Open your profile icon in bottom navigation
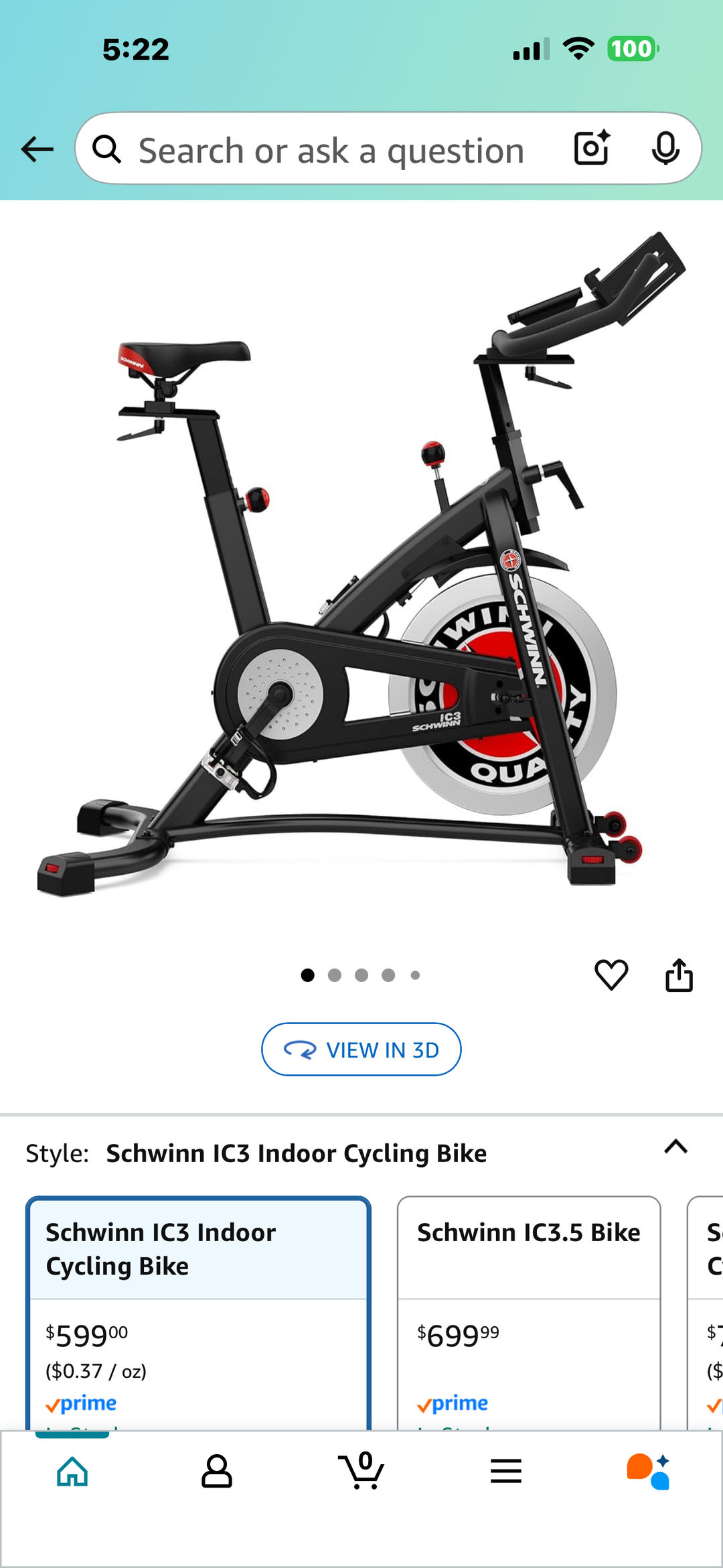Screen dimensions: 723x1568 point(217,1471)
